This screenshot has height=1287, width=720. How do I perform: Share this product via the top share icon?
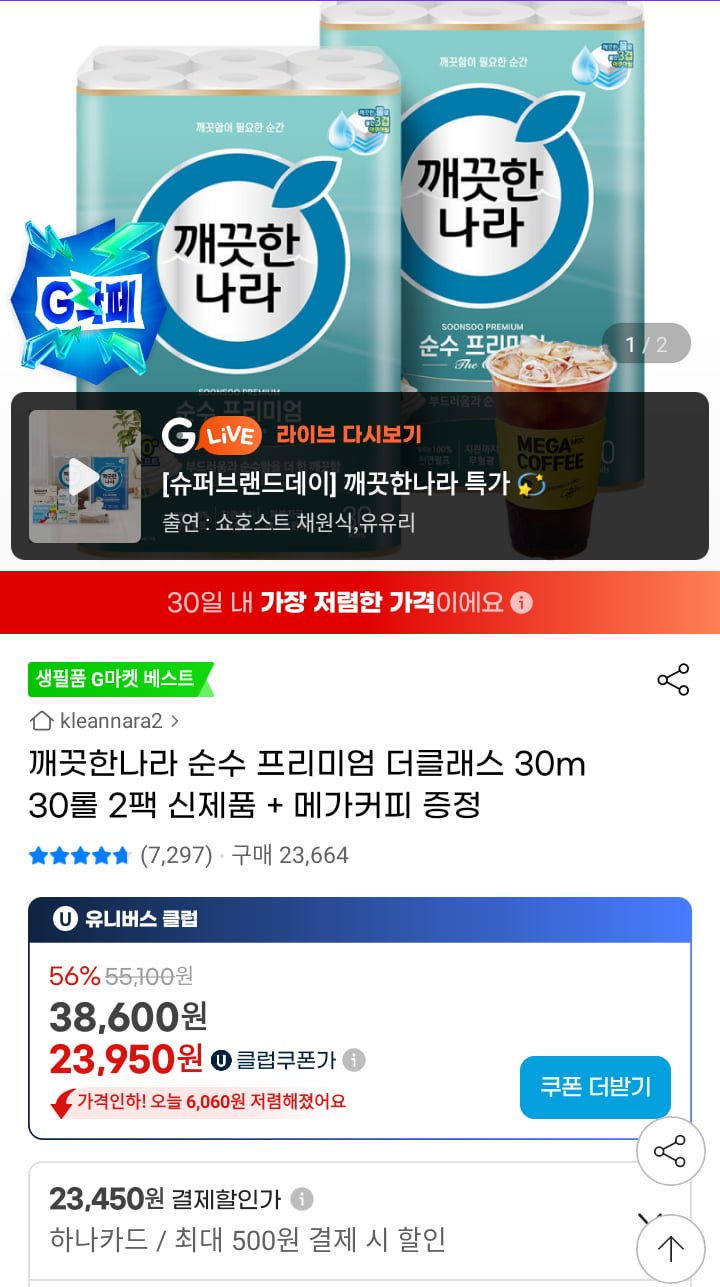tap(673, 680)
